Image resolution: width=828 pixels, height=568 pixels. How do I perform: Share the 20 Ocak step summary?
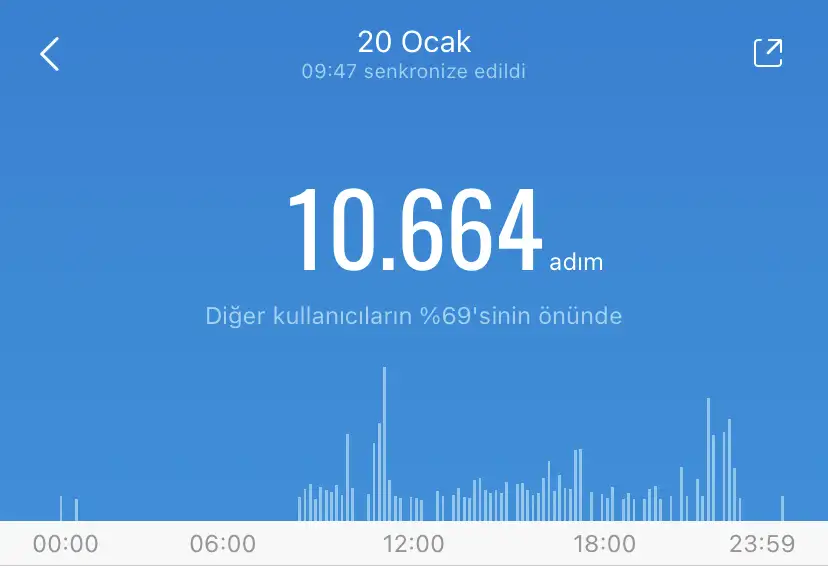tap(767, 54)
